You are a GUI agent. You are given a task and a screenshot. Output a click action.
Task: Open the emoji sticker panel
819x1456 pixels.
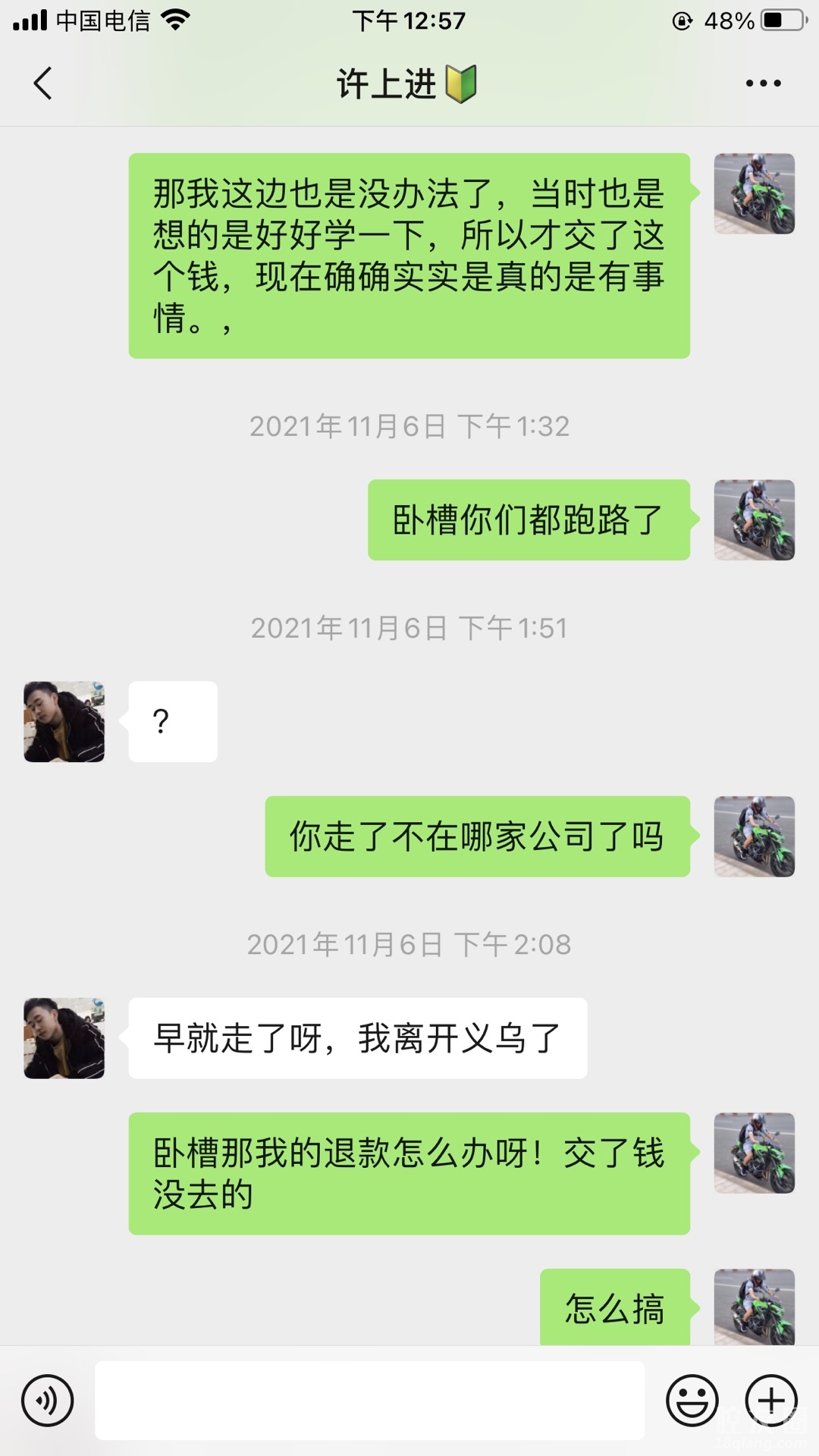point(692,1400)
